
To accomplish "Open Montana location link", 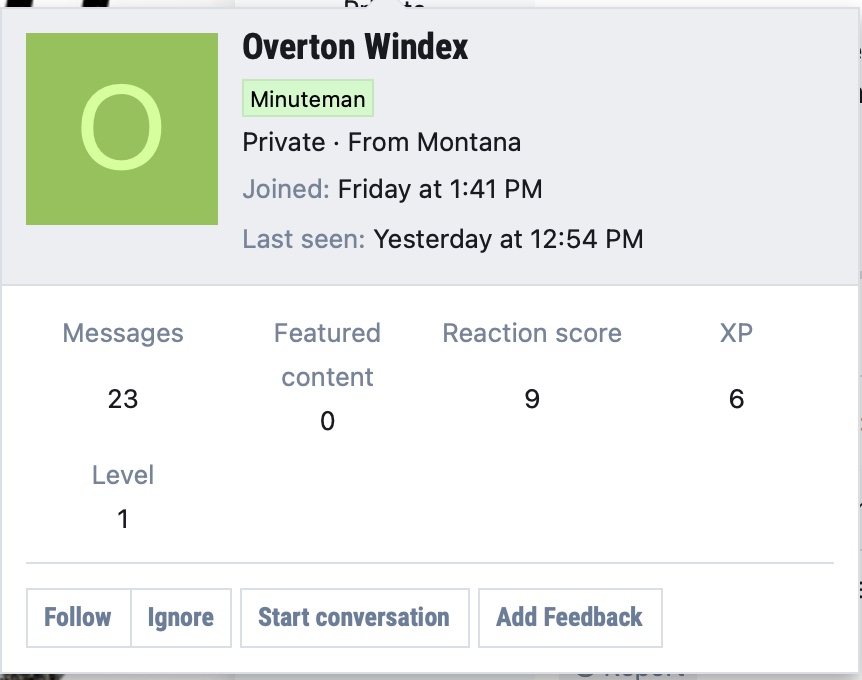I will [x=469, y=142].
